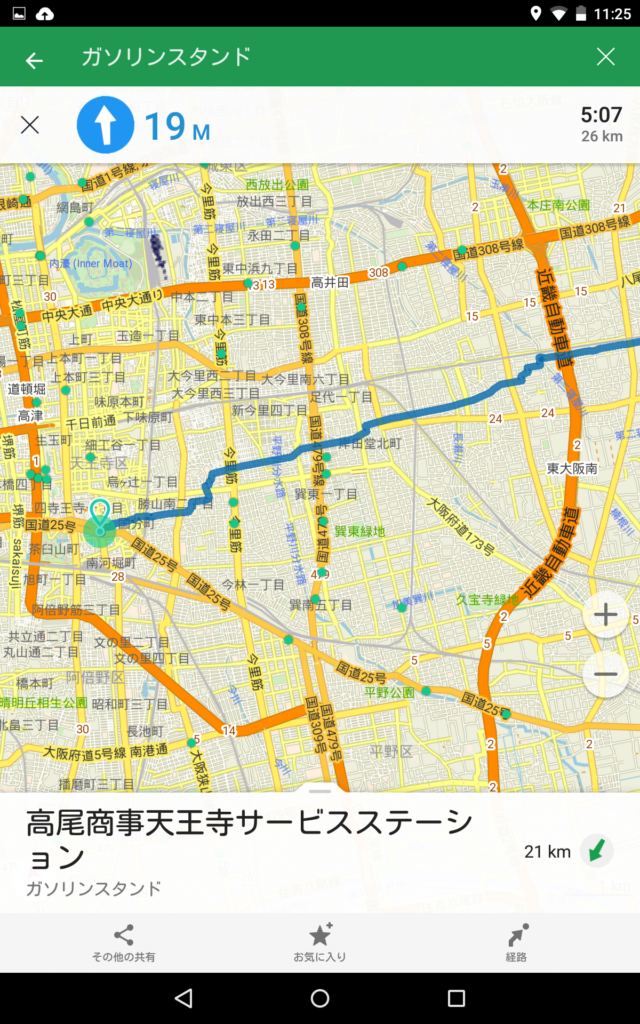
Task: Open details for 高尾商事天王寺サービスステーション
Action: 250,838
